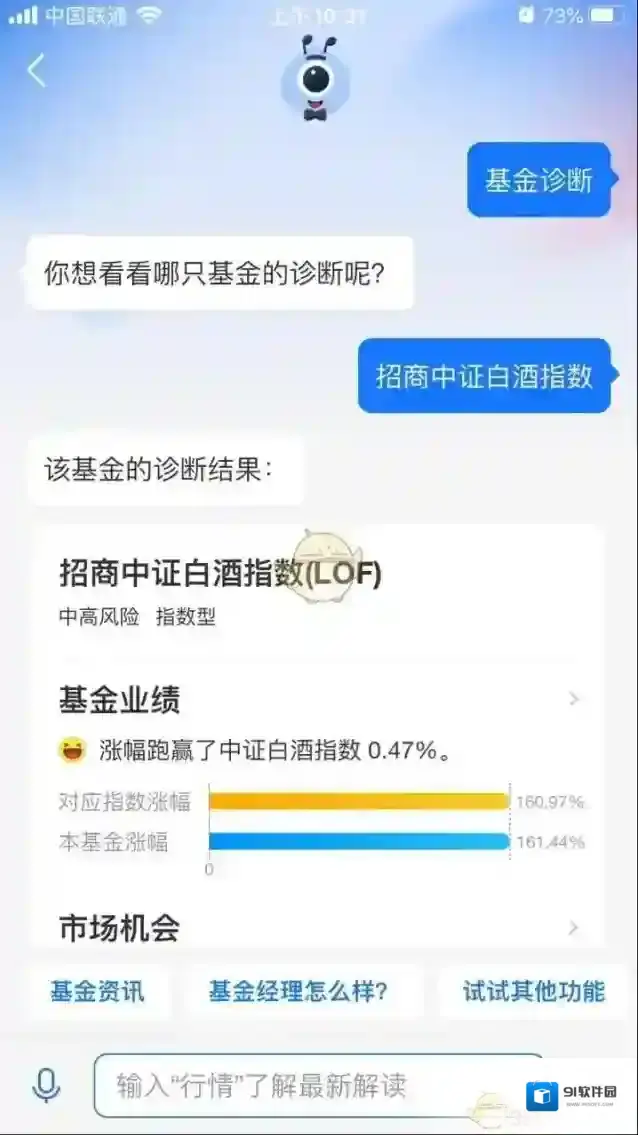Select the 试试其他功能 chip

(x=533, y=991)
